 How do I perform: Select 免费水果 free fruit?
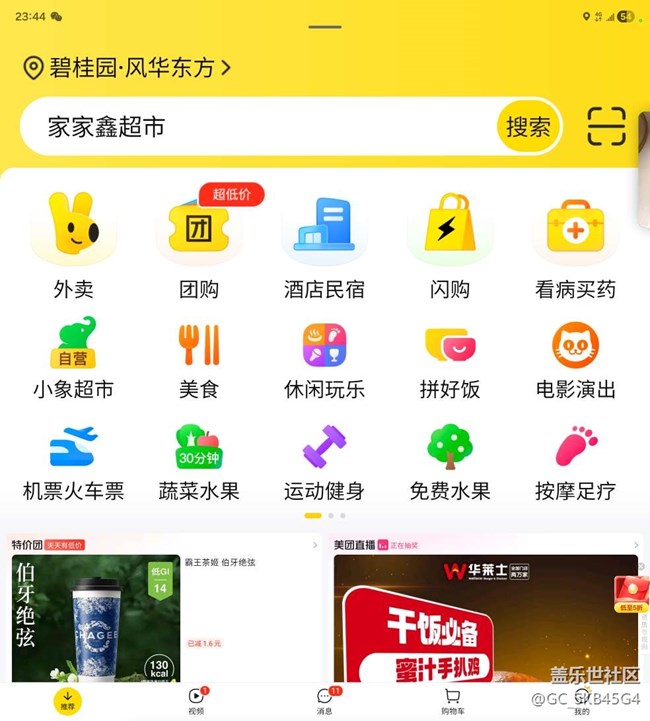coord(449,462)
